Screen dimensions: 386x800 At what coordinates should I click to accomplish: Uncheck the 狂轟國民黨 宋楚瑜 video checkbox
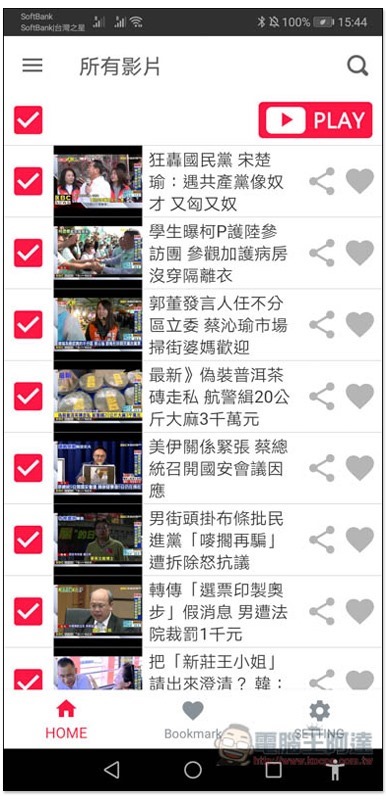coord(28,181)
